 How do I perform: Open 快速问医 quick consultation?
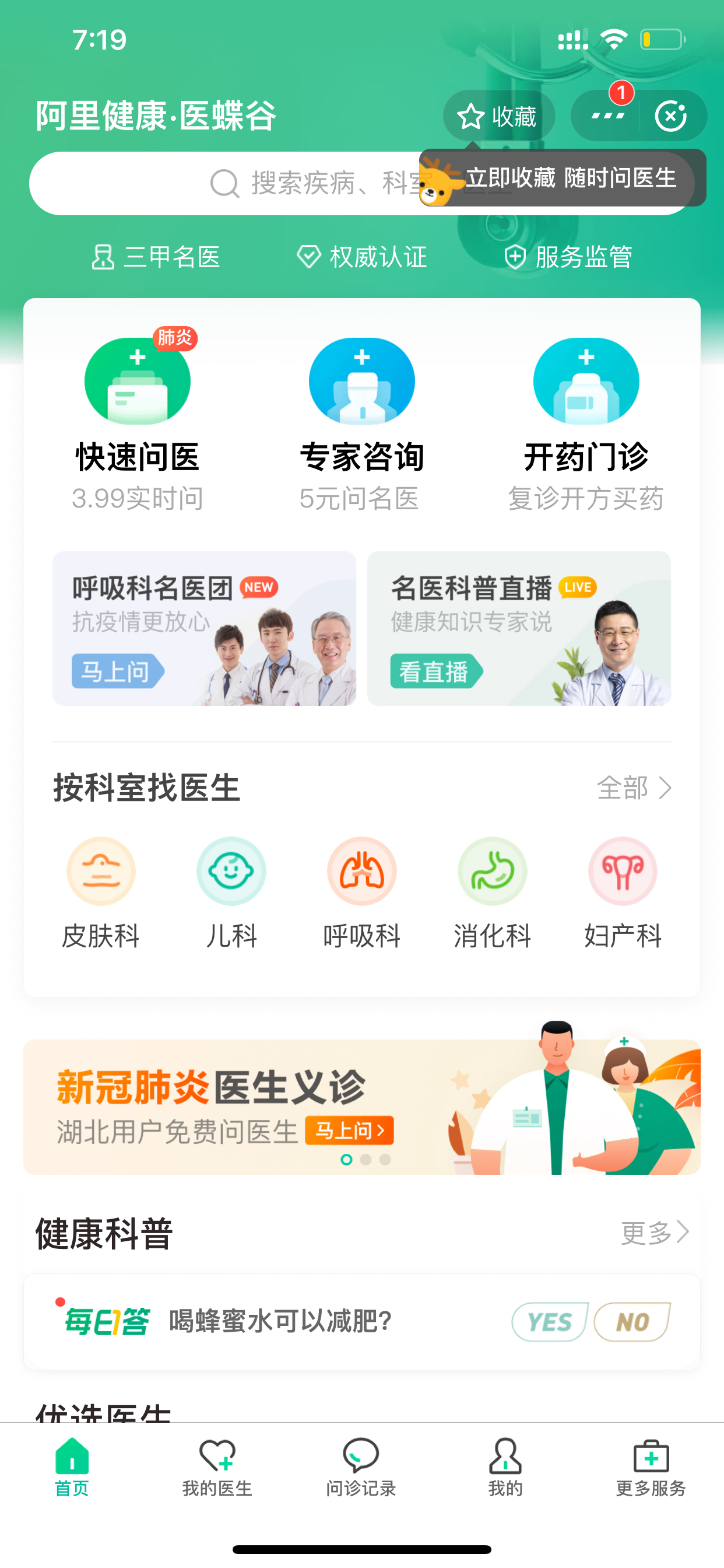click(138, 424)
